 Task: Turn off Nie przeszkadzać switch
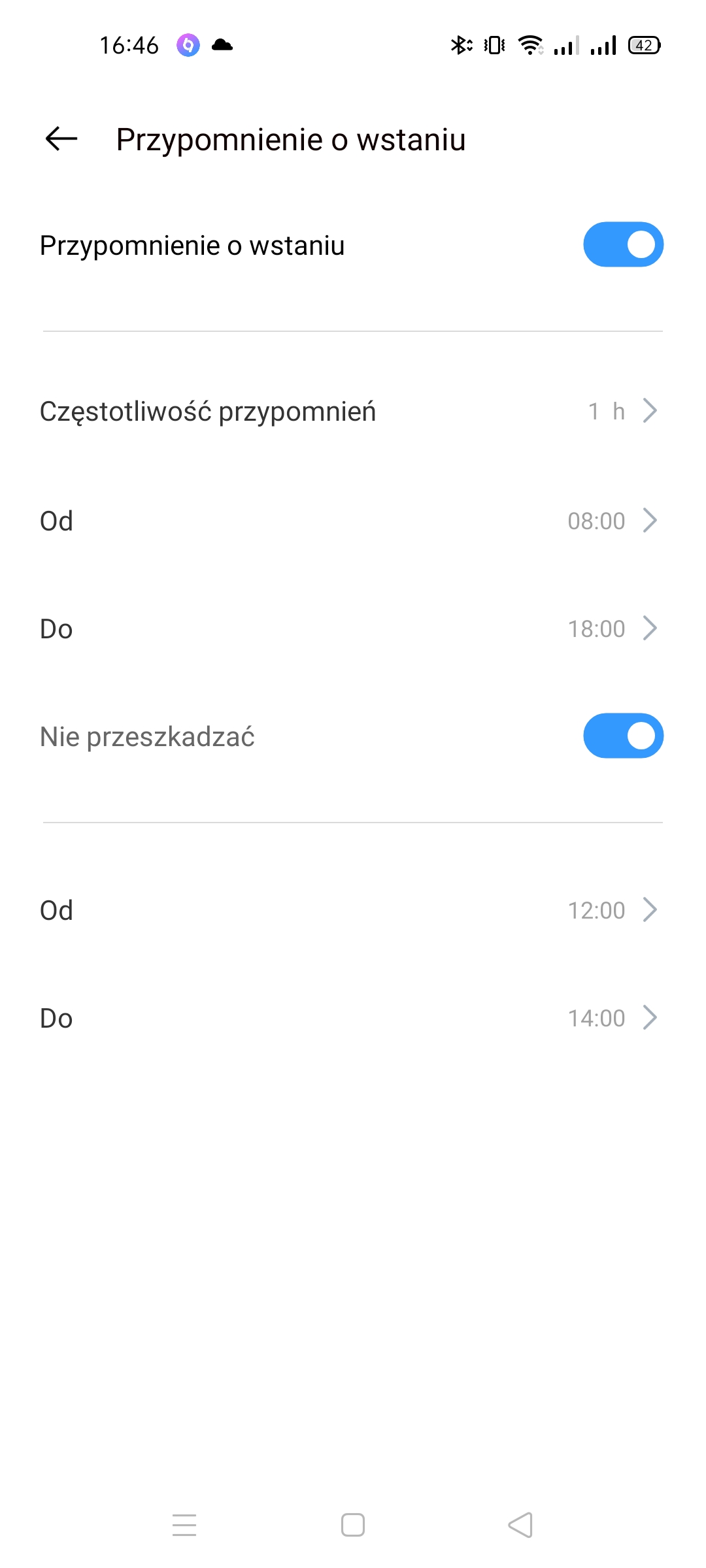tap(623, 736)
